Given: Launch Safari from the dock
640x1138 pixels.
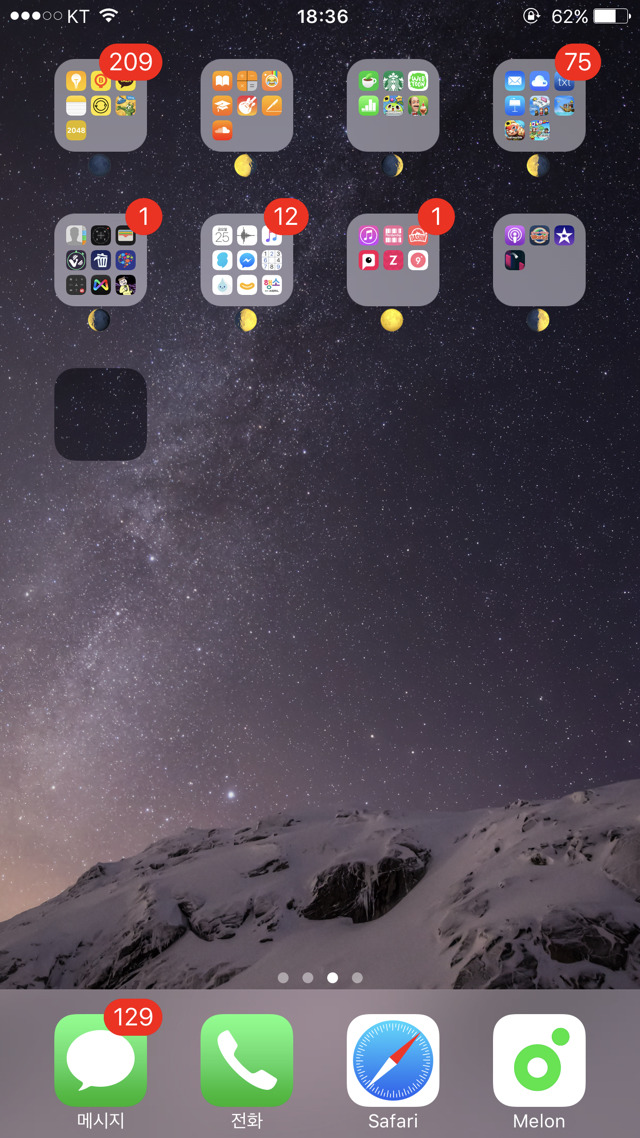Looking at the screenshot, I should [393, 1060].
